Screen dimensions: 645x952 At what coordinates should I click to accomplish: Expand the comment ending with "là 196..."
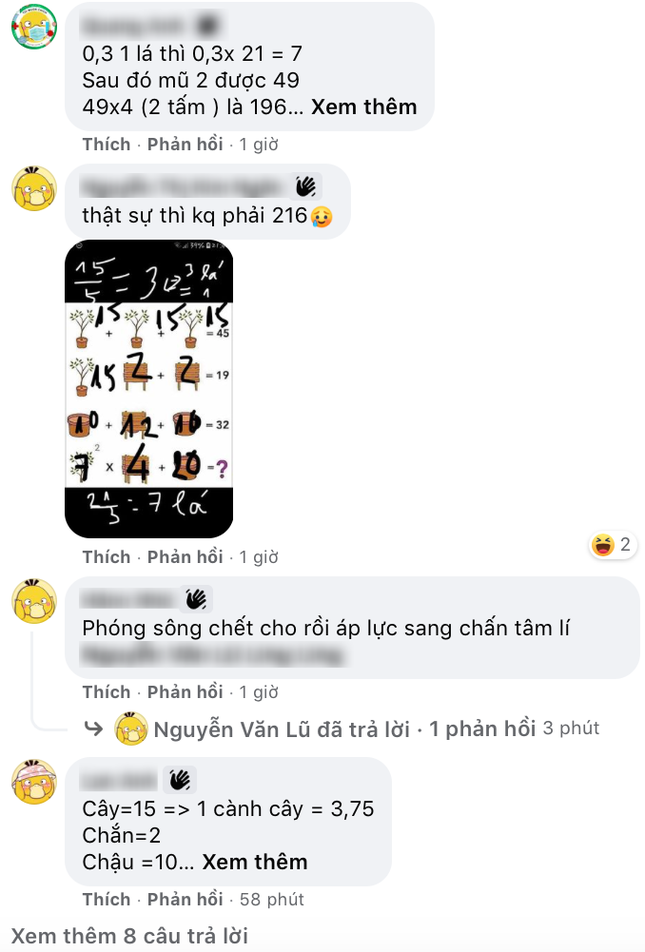pyautogui.click(x=364, y=107)
